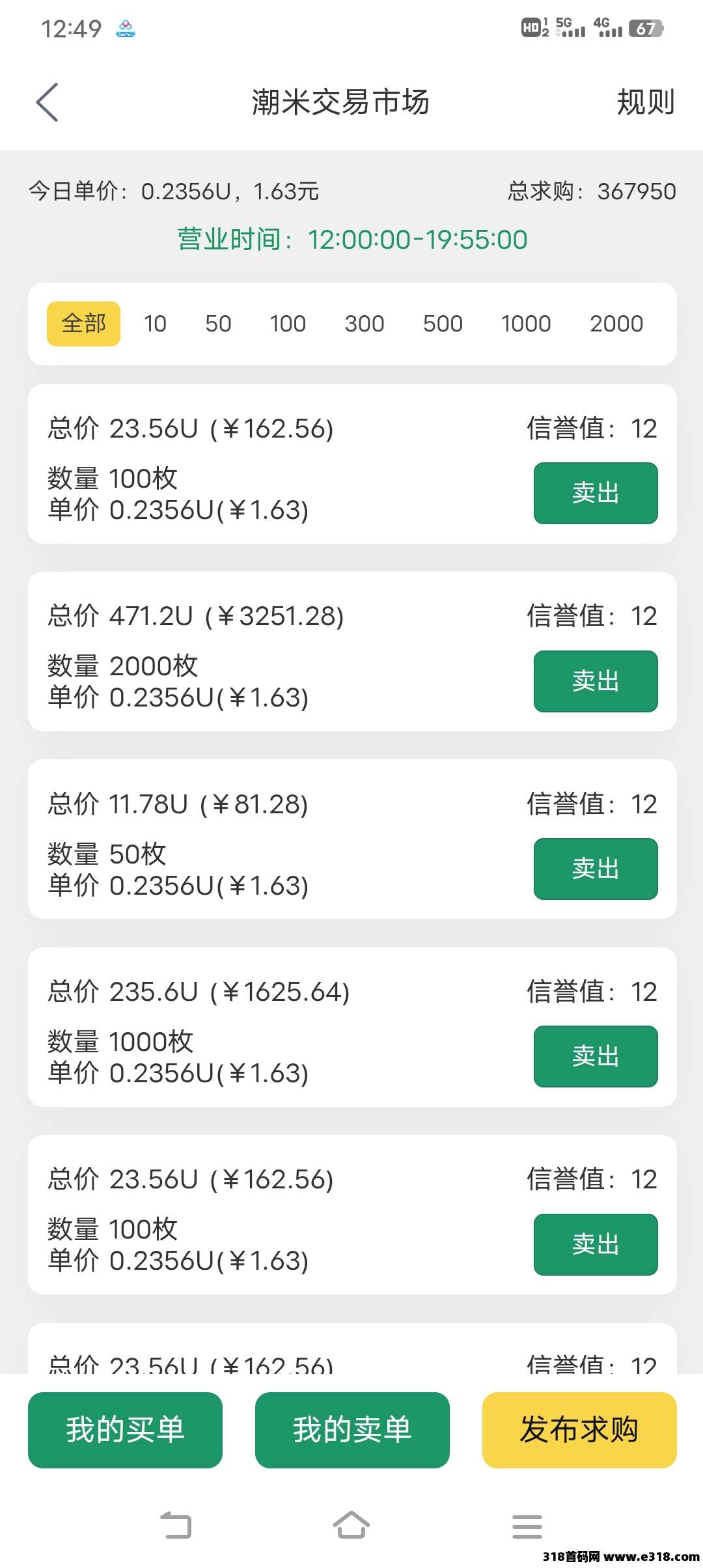Viewport: 703px width, 1568px height.
Task: Tap the yellow 发布求购 button
Action: 579,1430
